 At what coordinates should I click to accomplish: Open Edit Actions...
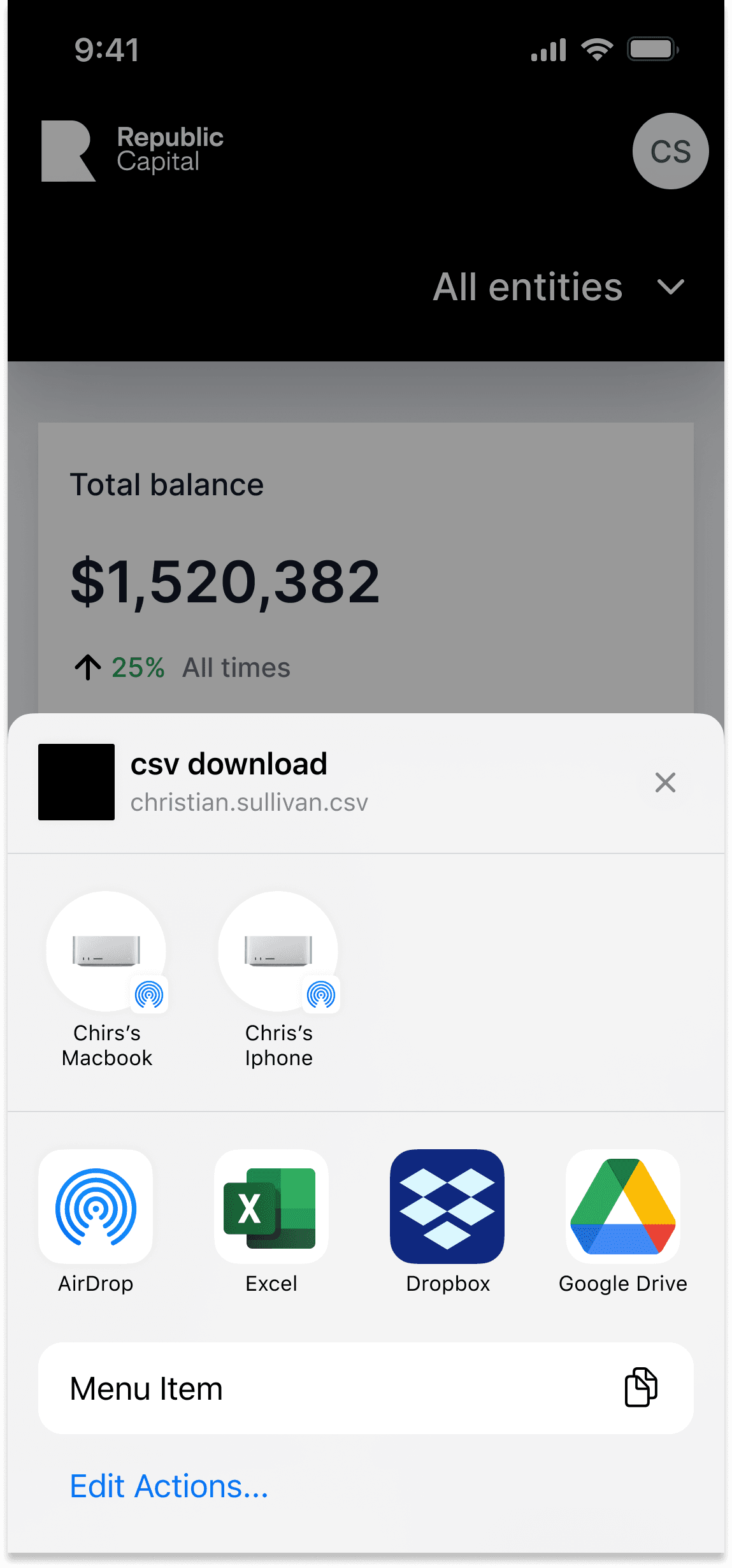tap(169, 1486)
